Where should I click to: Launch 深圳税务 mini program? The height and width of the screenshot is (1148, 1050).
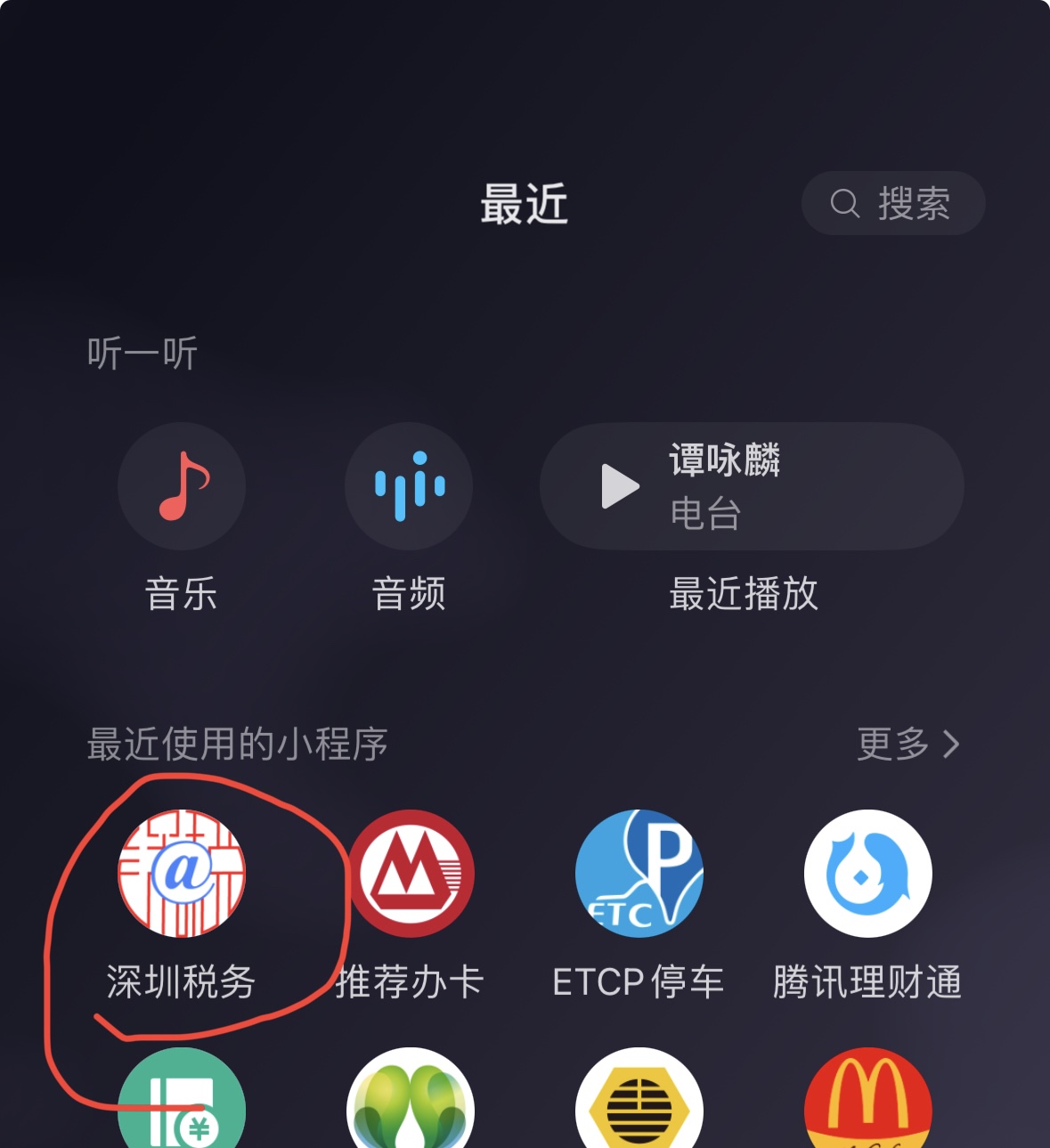coord(182,874)
